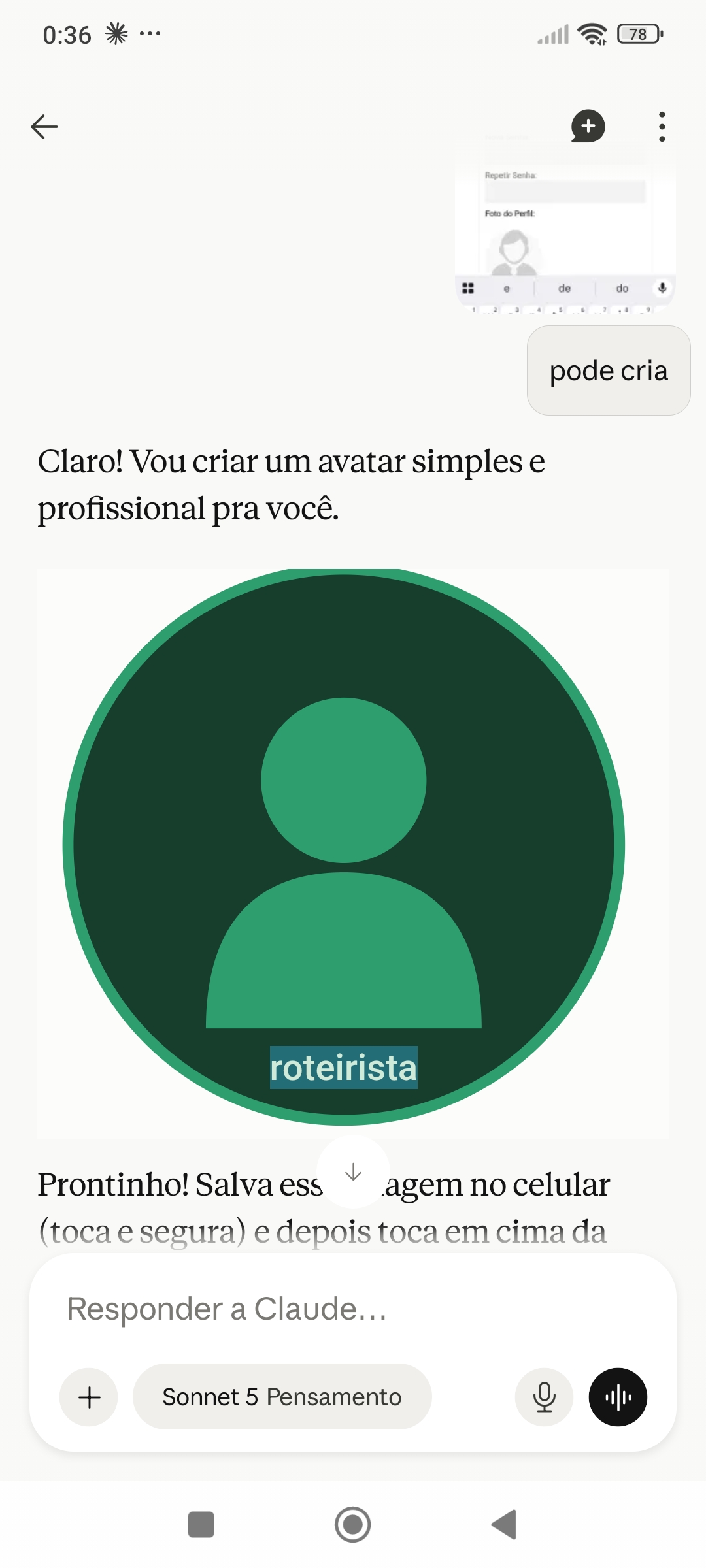Open the attachment plus button
706x1568 pixels.
[89, 1397]
